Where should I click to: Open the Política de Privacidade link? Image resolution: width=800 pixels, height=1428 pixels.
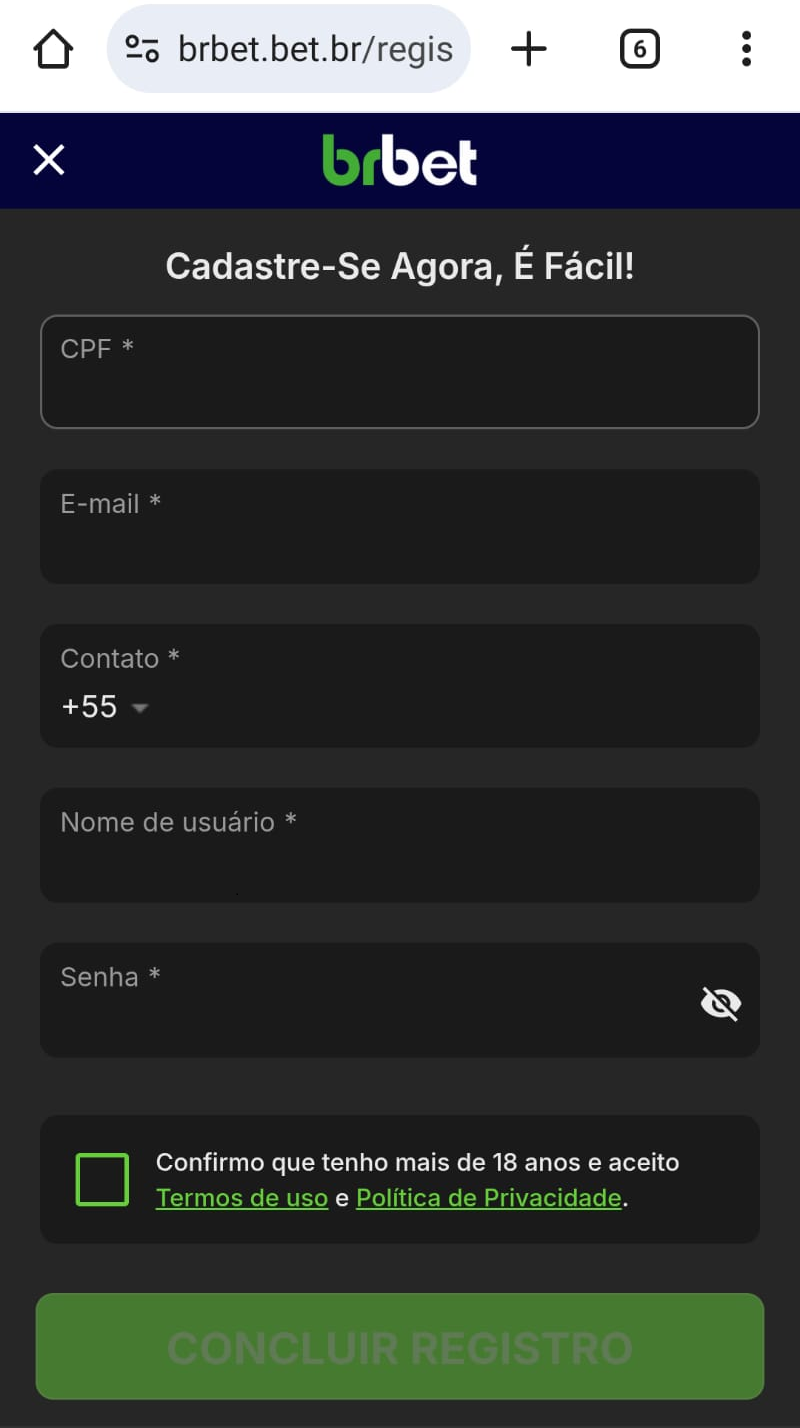pyautogui.click(x=489, y=1198)
